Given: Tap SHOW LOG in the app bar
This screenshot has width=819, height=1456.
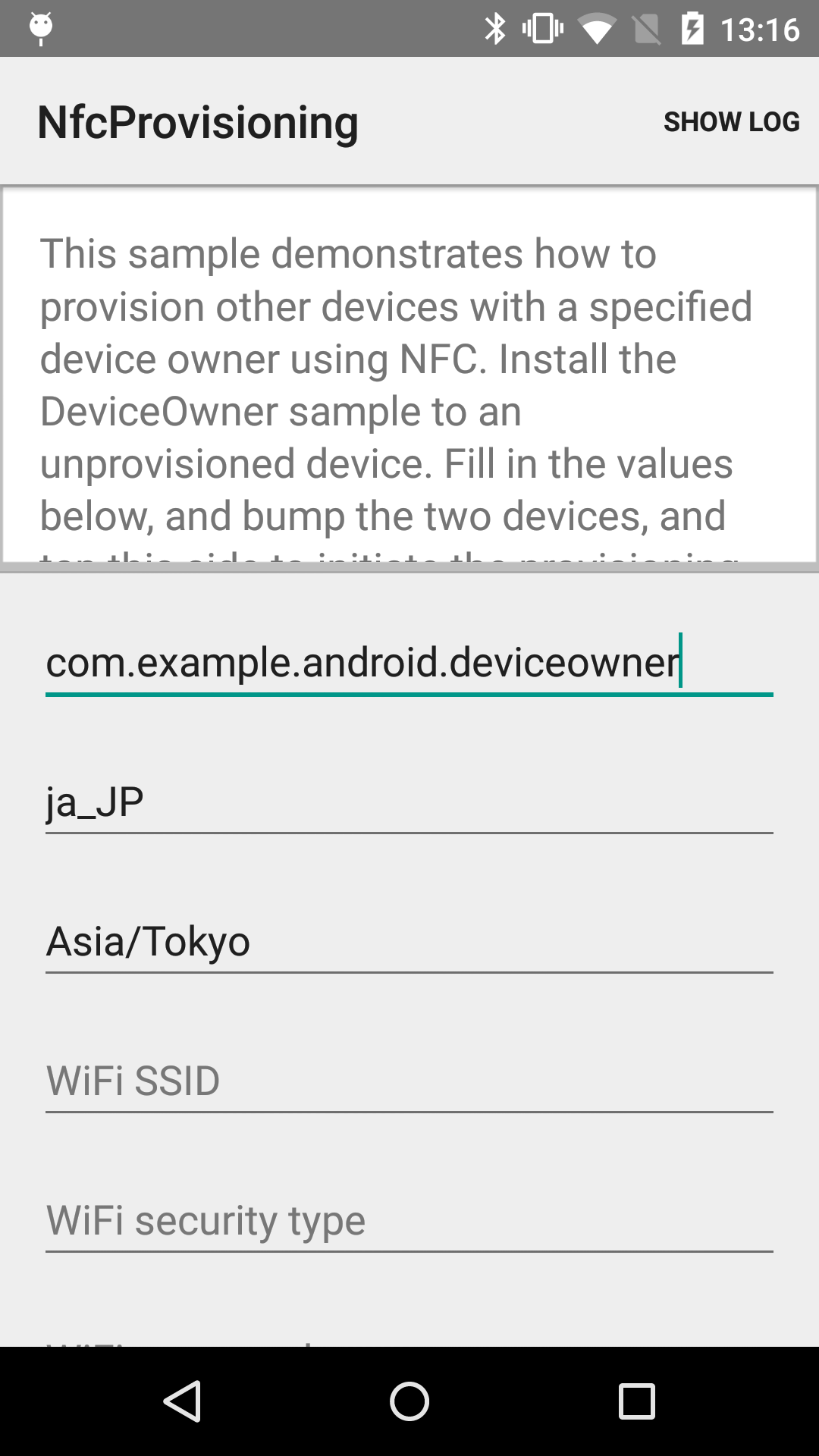Looking at the screenshot, I should click(731, 121).
